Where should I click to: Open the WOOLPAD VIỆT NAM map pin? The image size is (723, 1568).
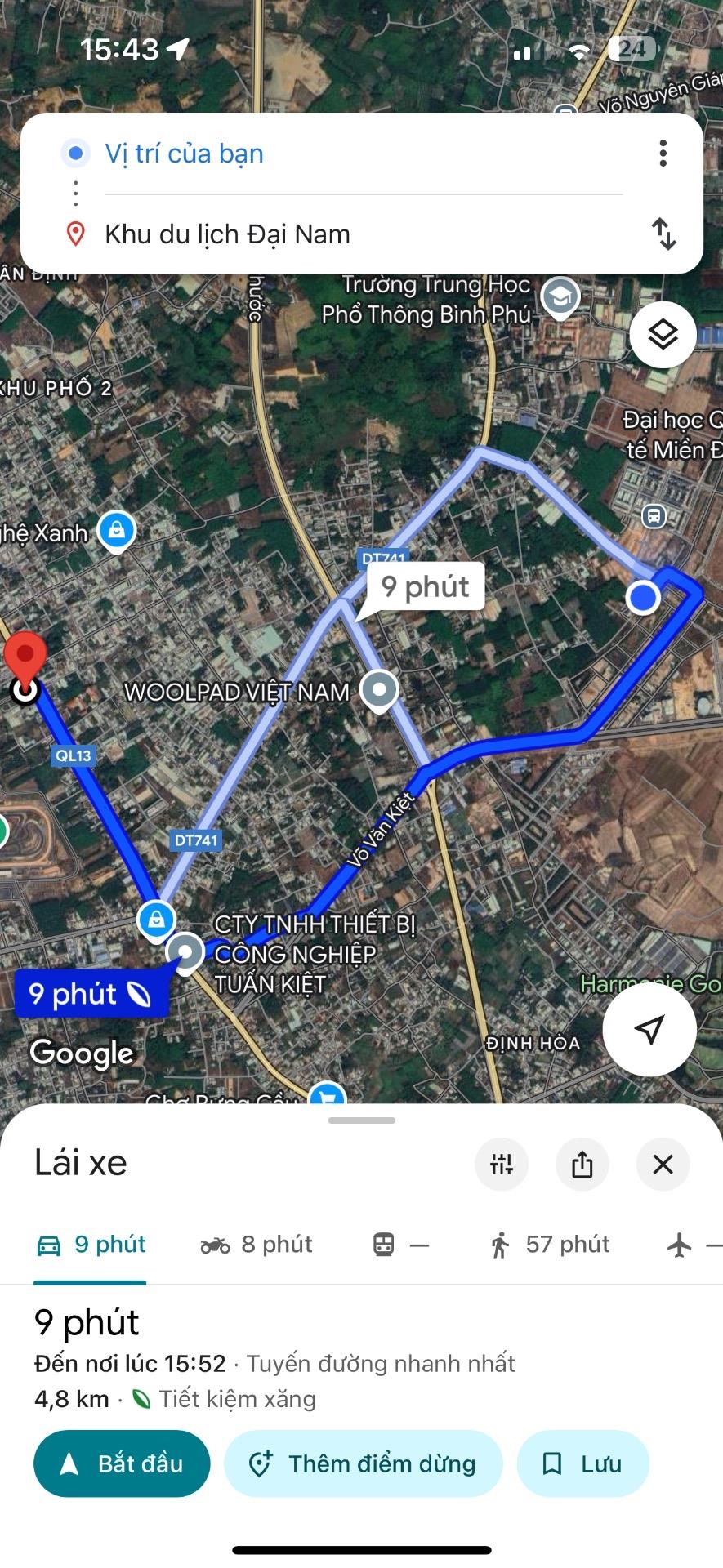pos(379,689)
